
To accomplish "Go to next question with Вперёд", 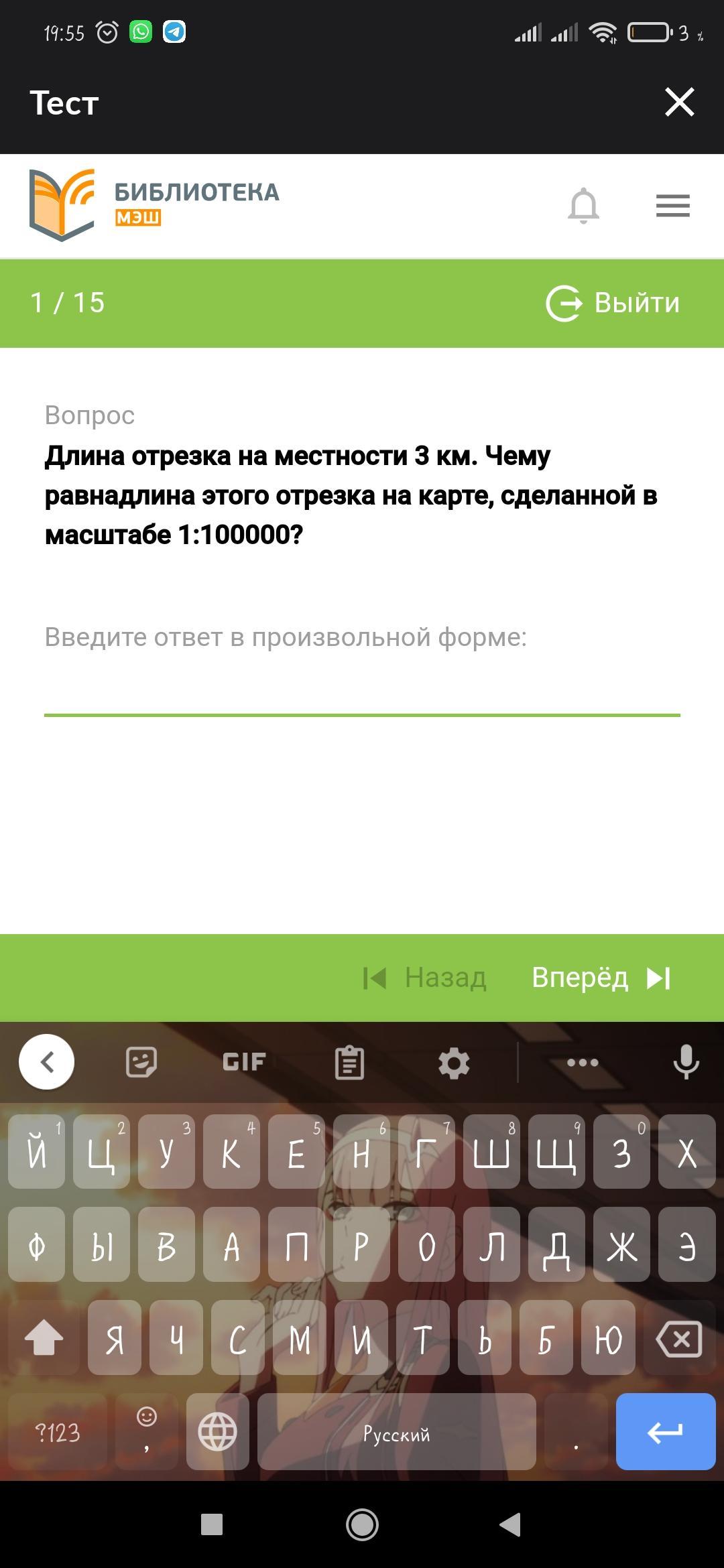I will point(601,978).
